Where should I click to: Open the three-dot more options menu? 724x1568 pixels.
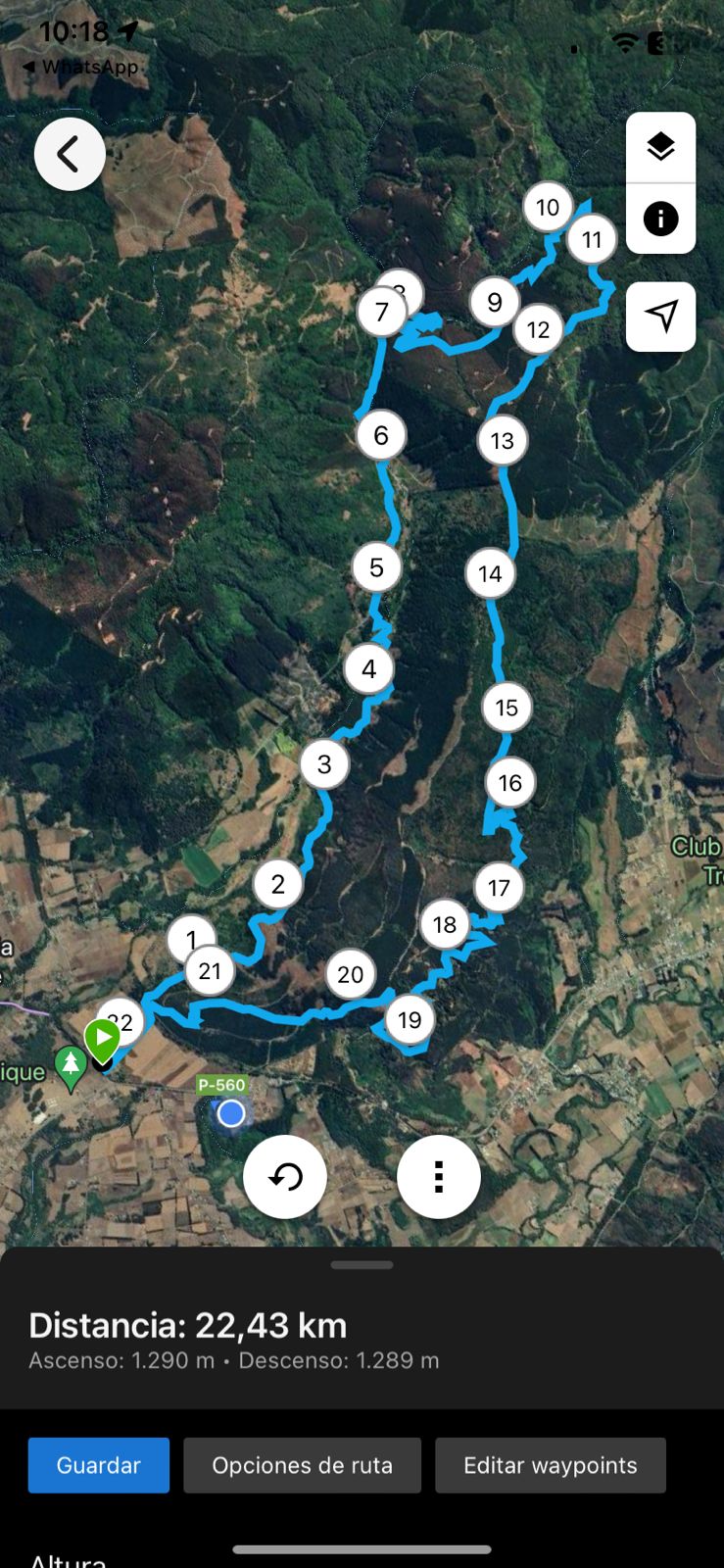438,1176
